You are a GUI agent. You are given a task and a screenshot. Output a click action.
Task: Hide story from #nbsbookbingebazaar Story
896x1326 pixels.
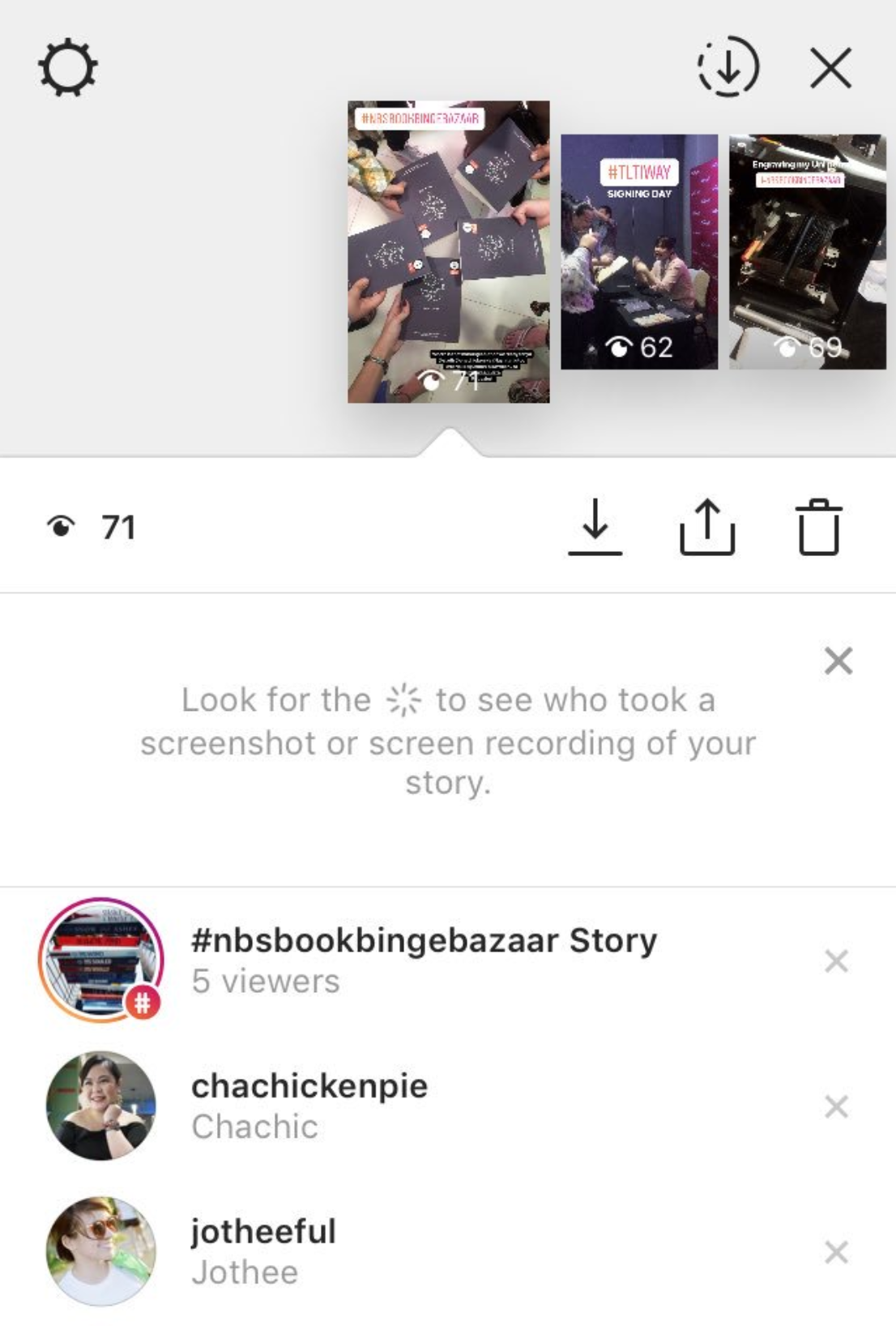[836, 961]
